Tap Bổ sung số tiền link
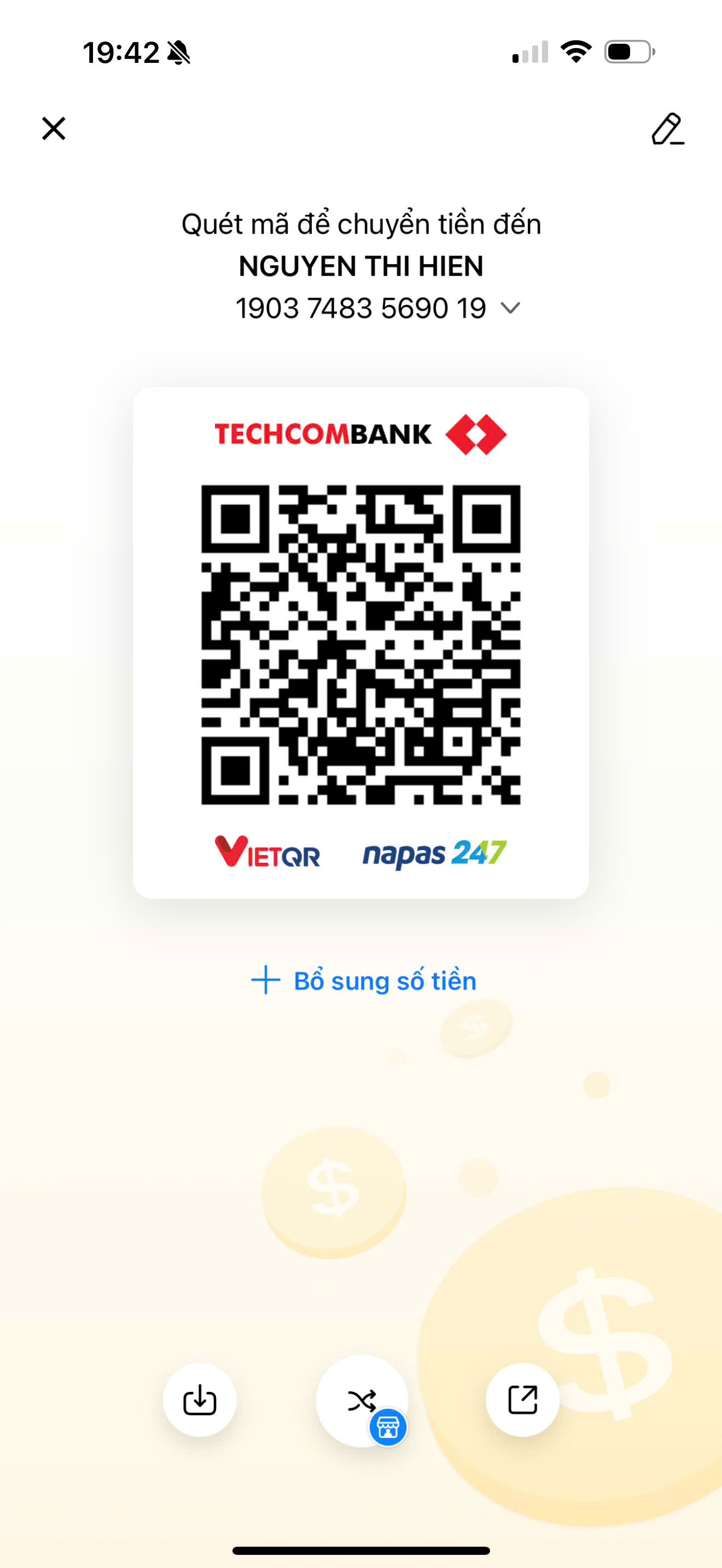 (x=363, y=981)
